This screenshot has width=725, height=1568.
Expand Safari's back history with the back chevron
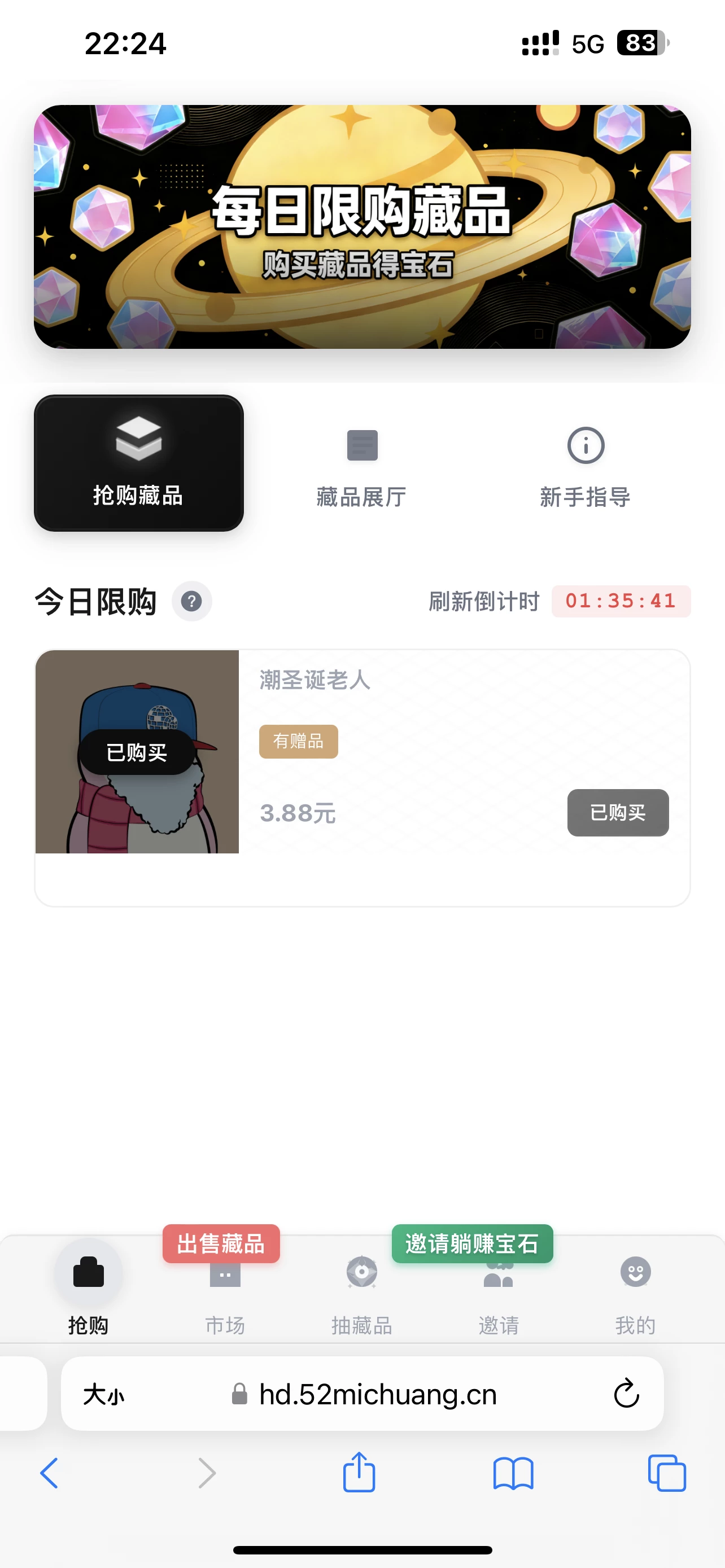pyautogui.click(x=50, y=1473)
